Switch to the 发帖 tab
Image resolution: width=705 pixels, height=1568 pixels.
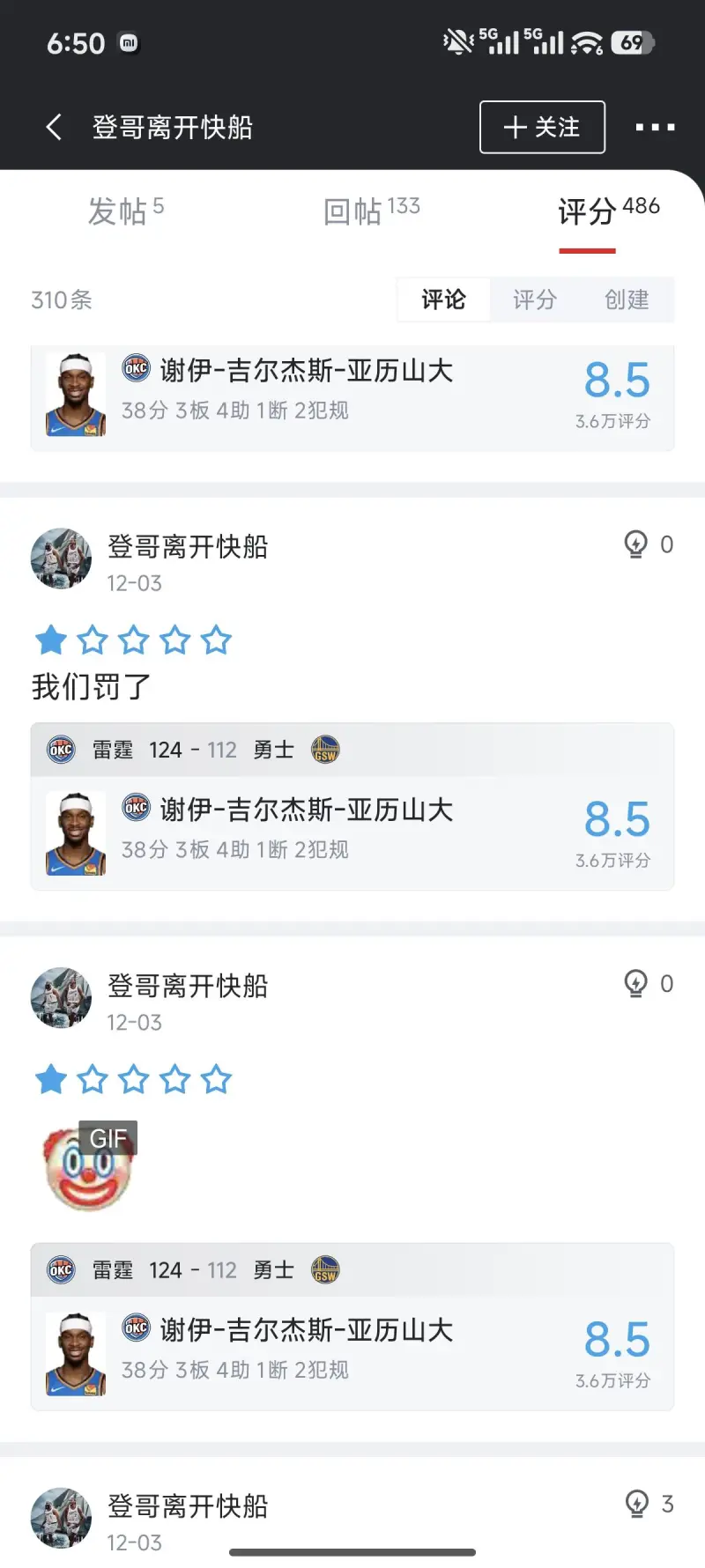point(125,211)
